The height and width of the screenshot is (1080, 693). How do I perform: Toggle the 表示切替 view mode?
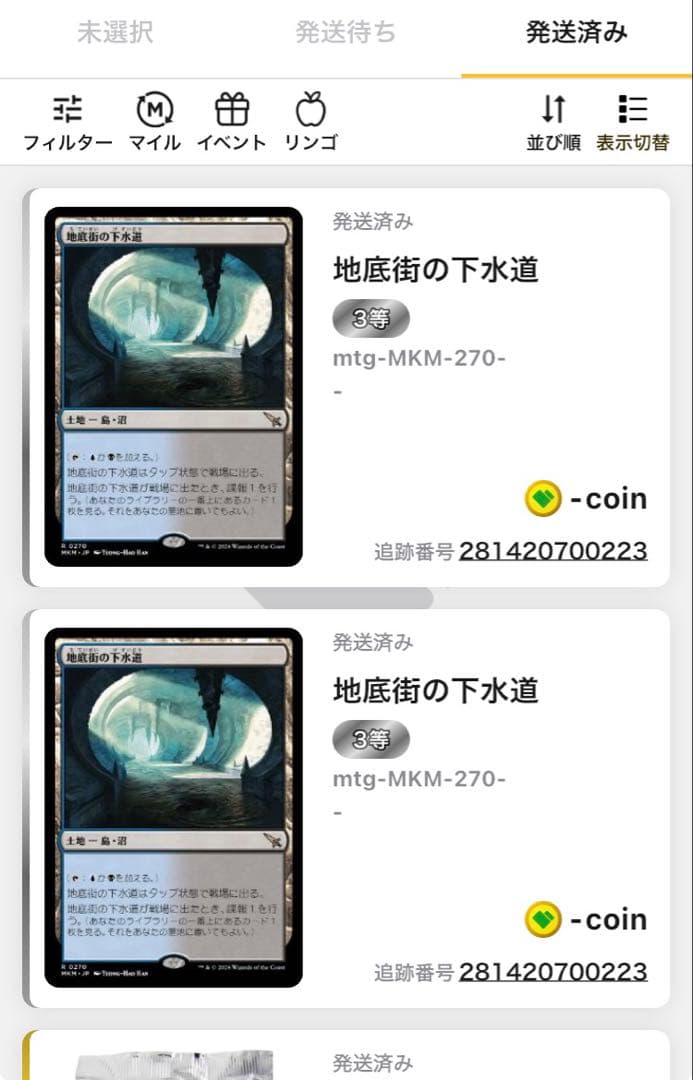click(x=632, y=122)
